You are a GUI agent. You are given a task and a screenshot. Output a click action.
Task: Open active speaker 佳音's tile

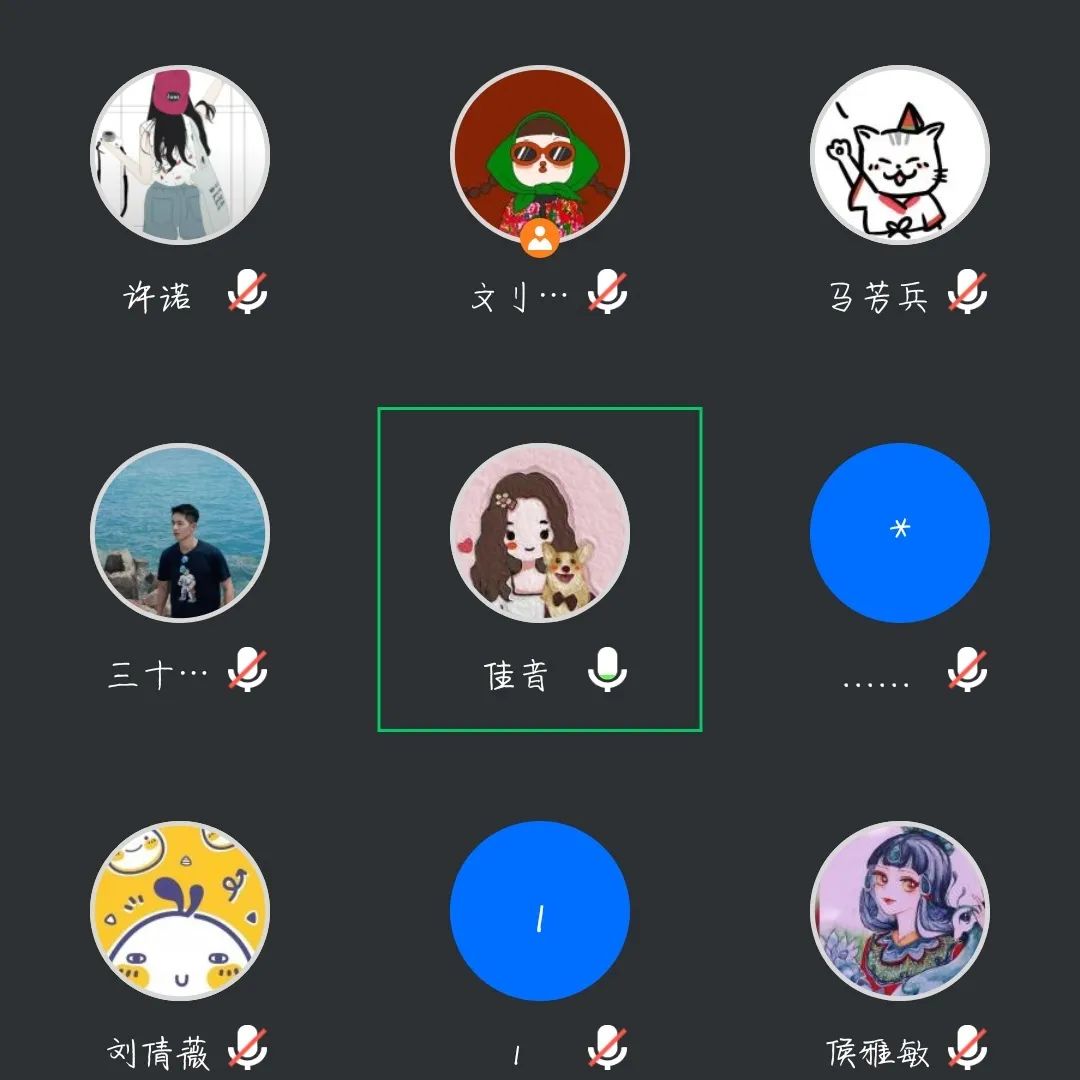pos(540,533)
